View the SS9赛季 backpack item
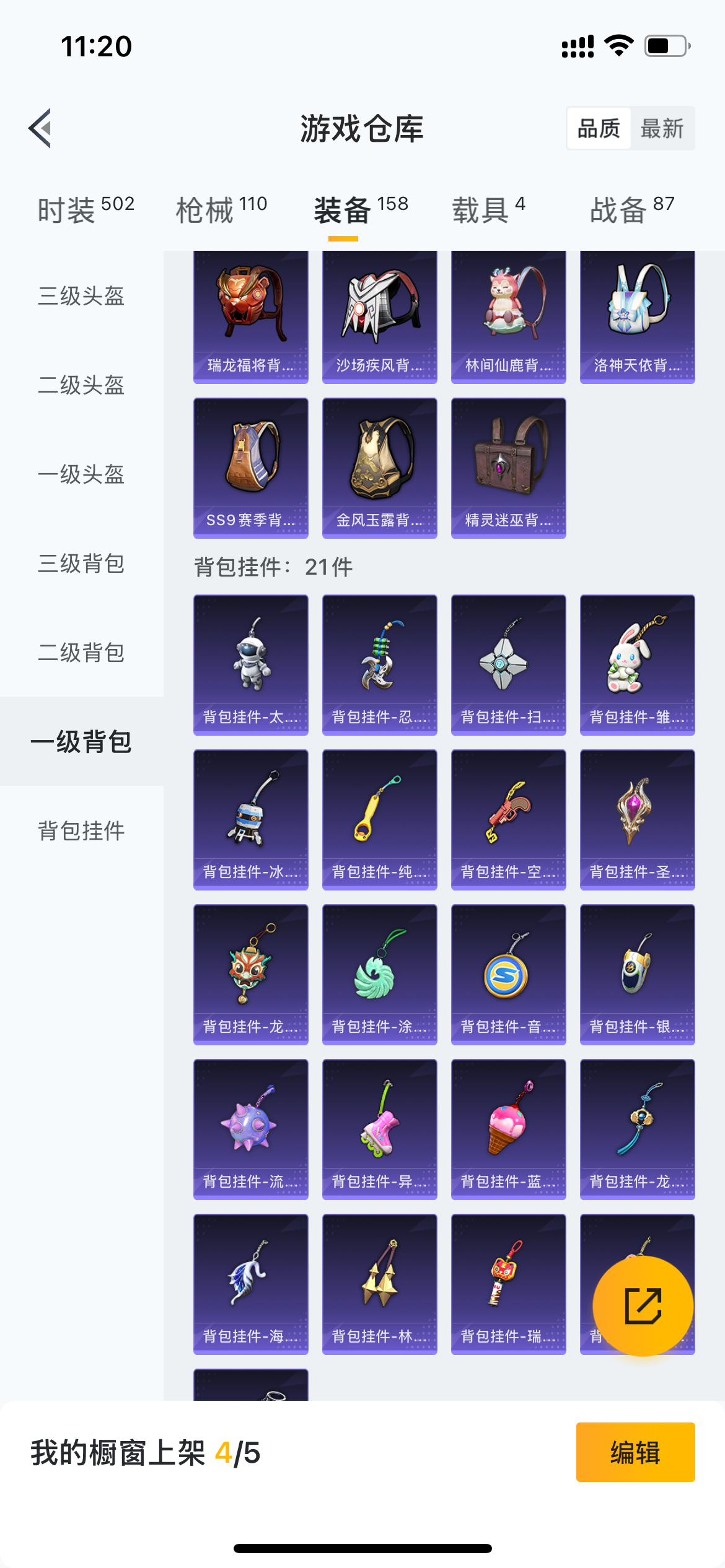 (251, 468)
